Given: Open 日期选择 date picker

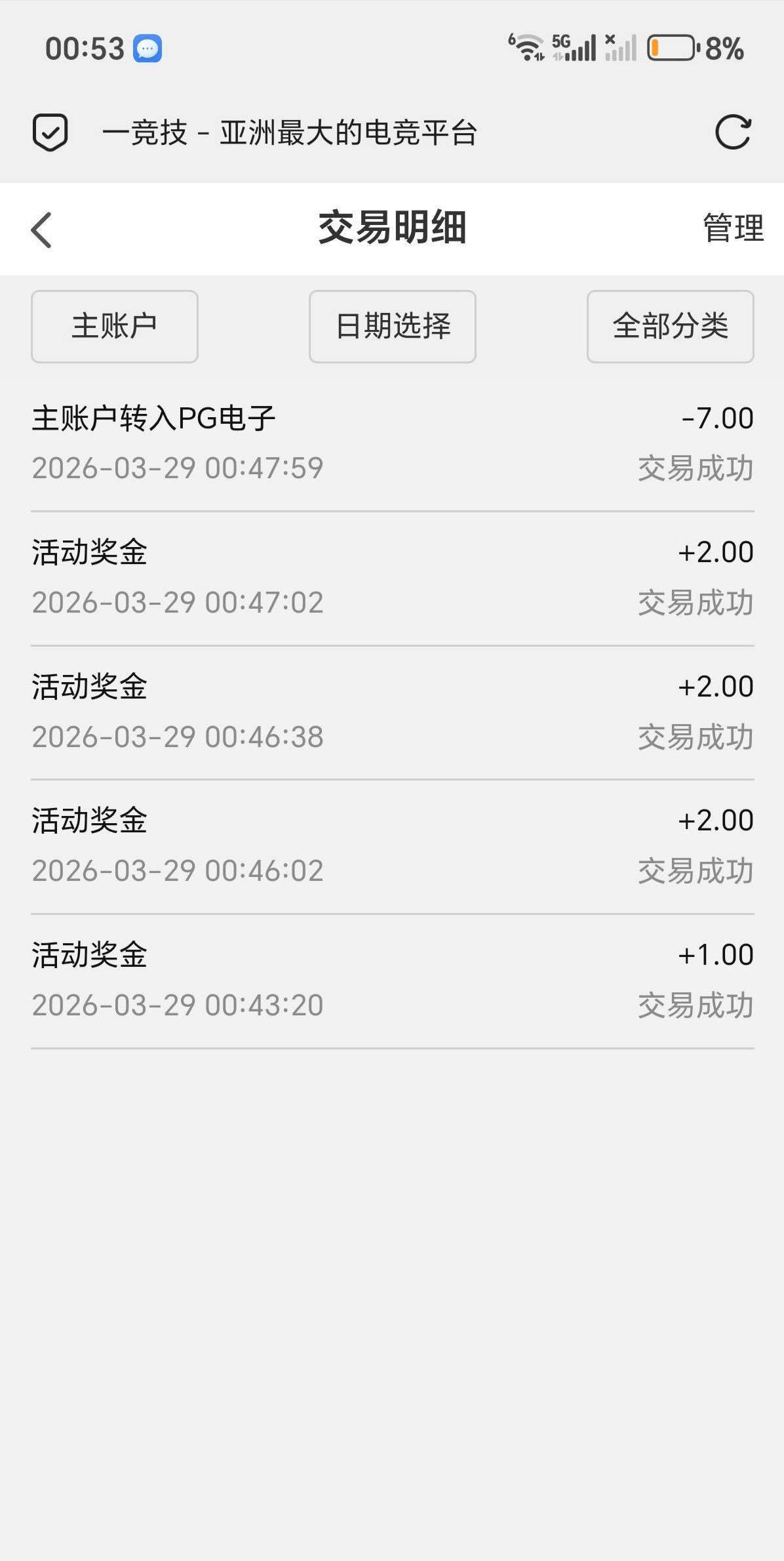Looking at the screenshot, I should [x=393, y=327].
